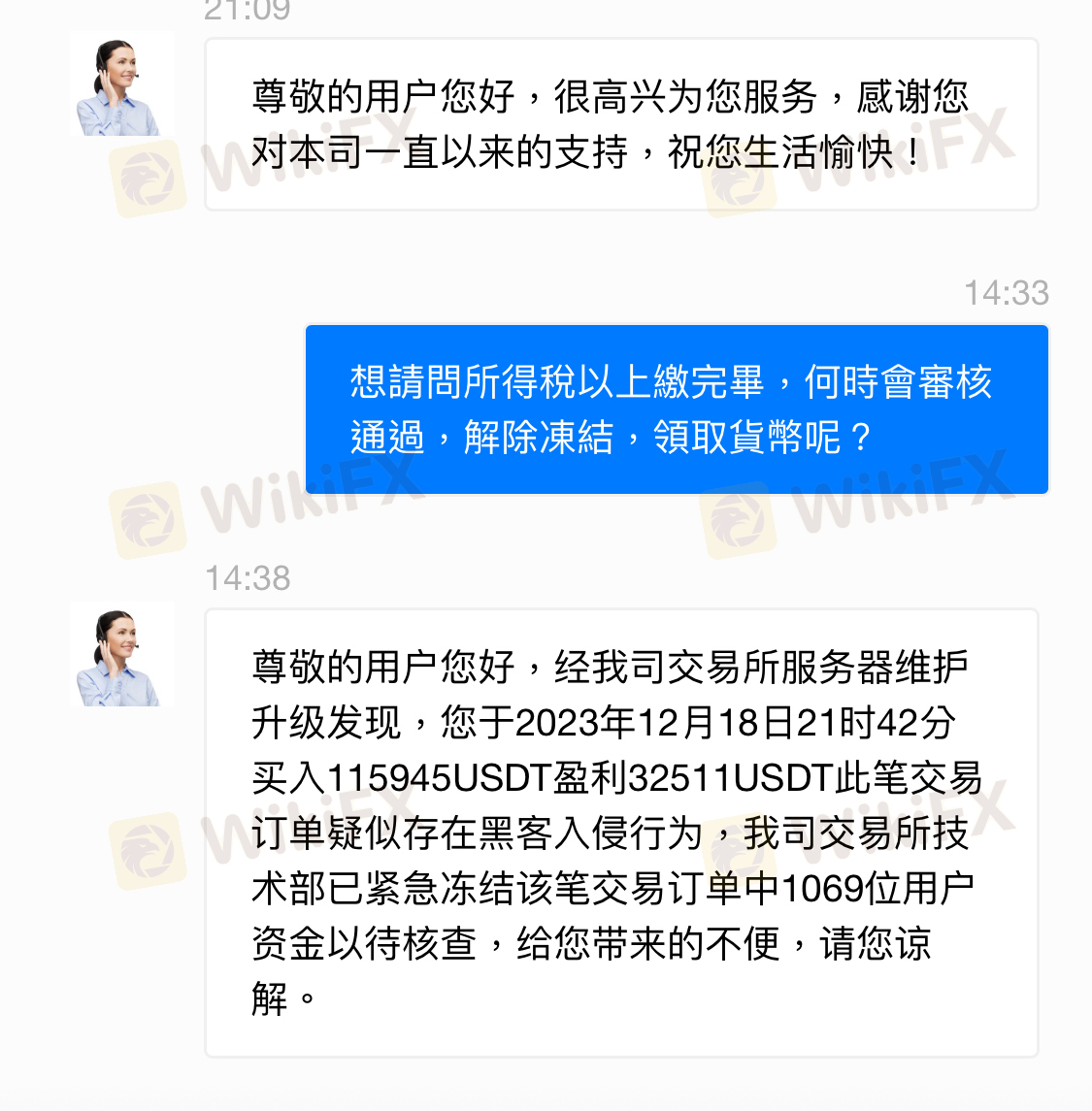1092x1111 pixels.
Task: Open the agent avatar beside the 21:09 greeting
Action: 121,85
